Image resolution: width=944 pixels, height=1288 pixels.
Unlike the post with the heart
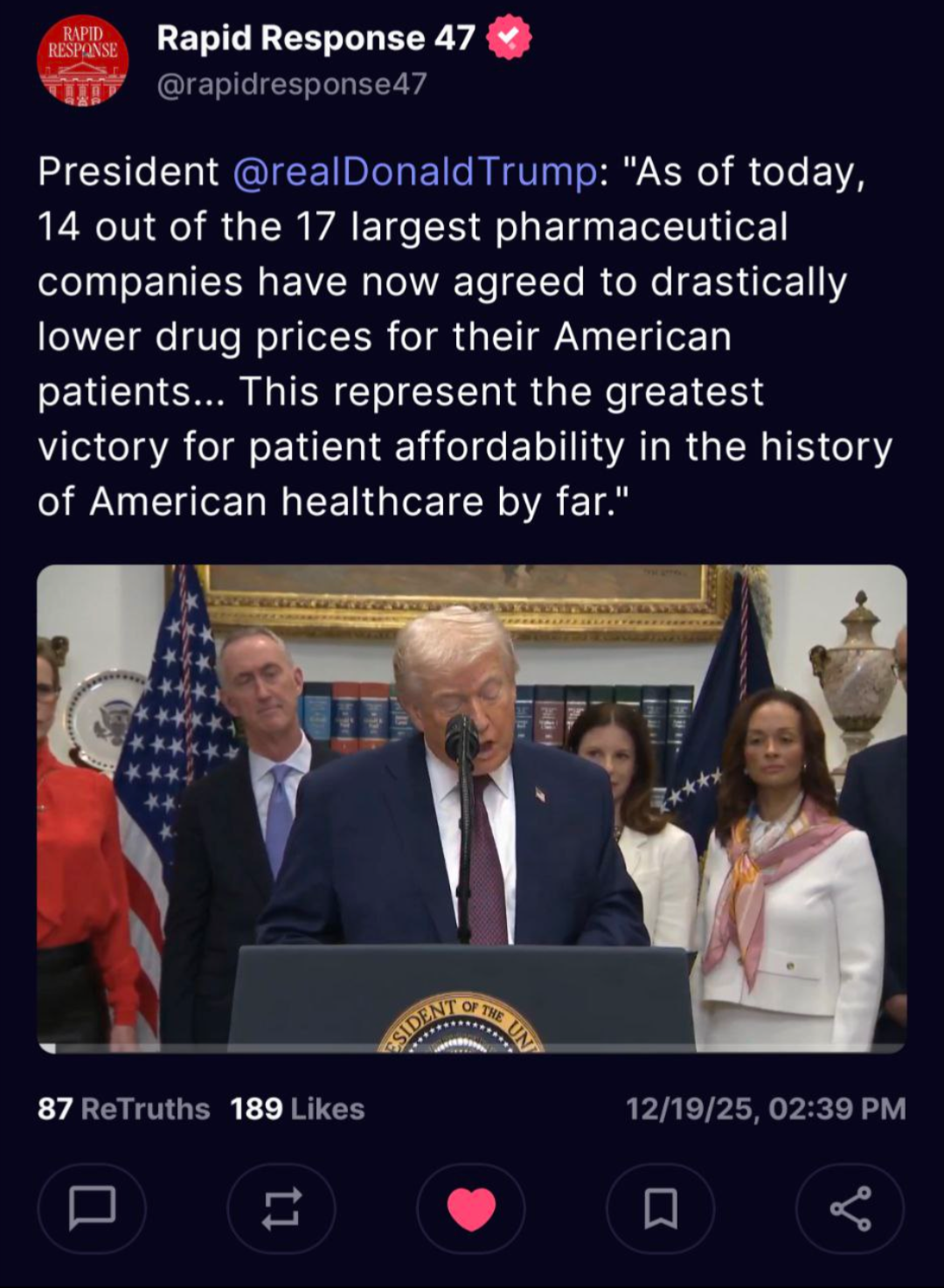pyautogui.click(x=471, y=1209)
